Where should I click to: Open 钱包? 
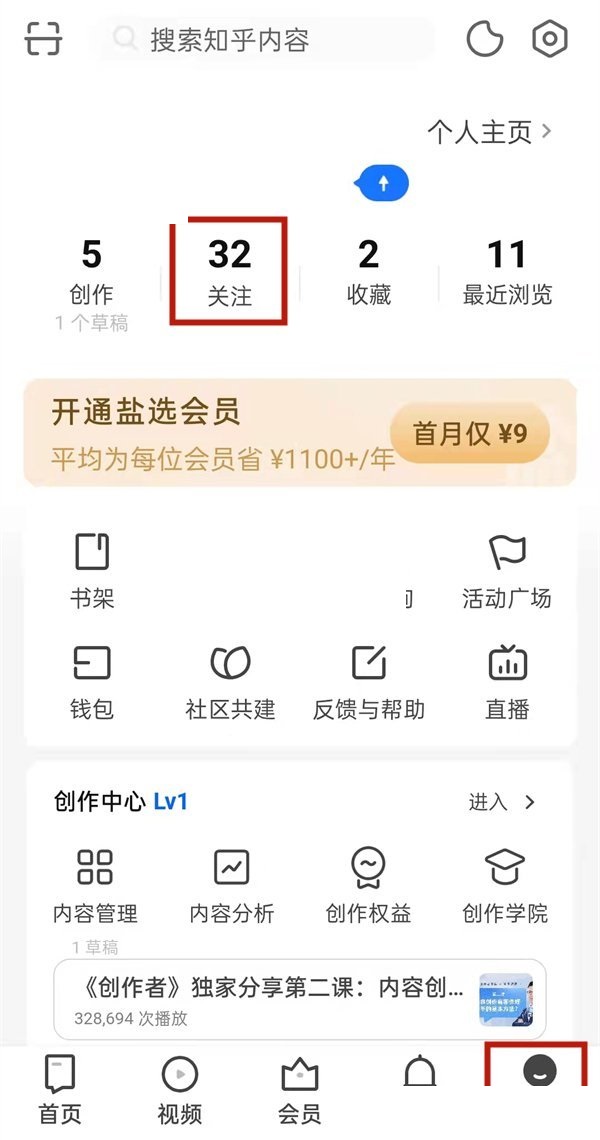92,682
